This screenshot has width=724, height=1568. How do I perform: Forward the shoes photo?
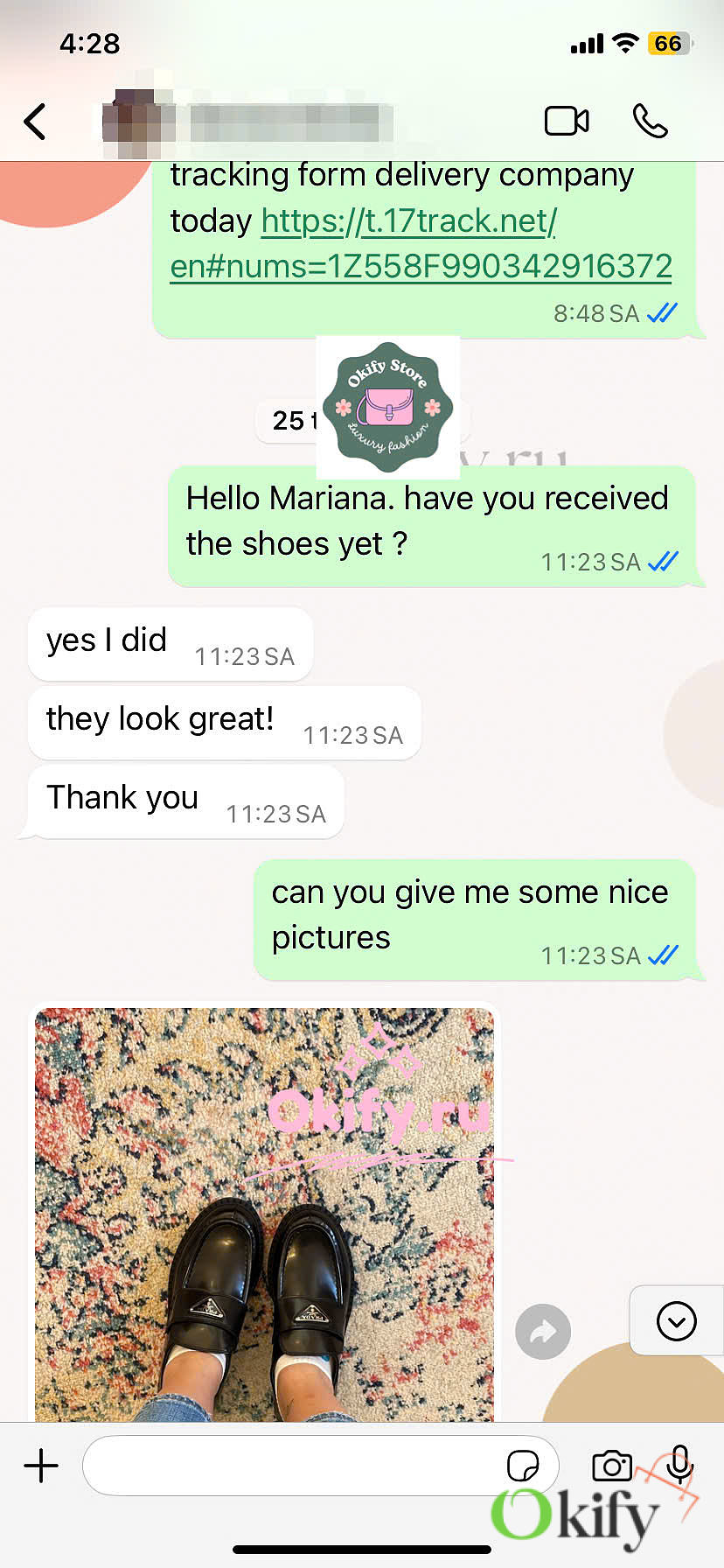tap(543, 1332)
